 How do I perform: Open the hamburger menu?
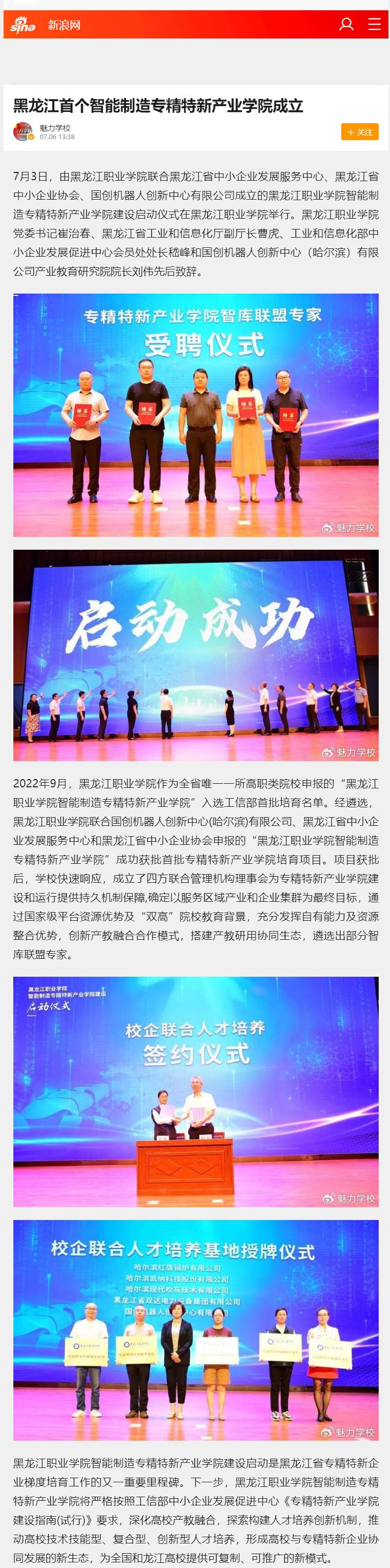click(x=374, y=24)
